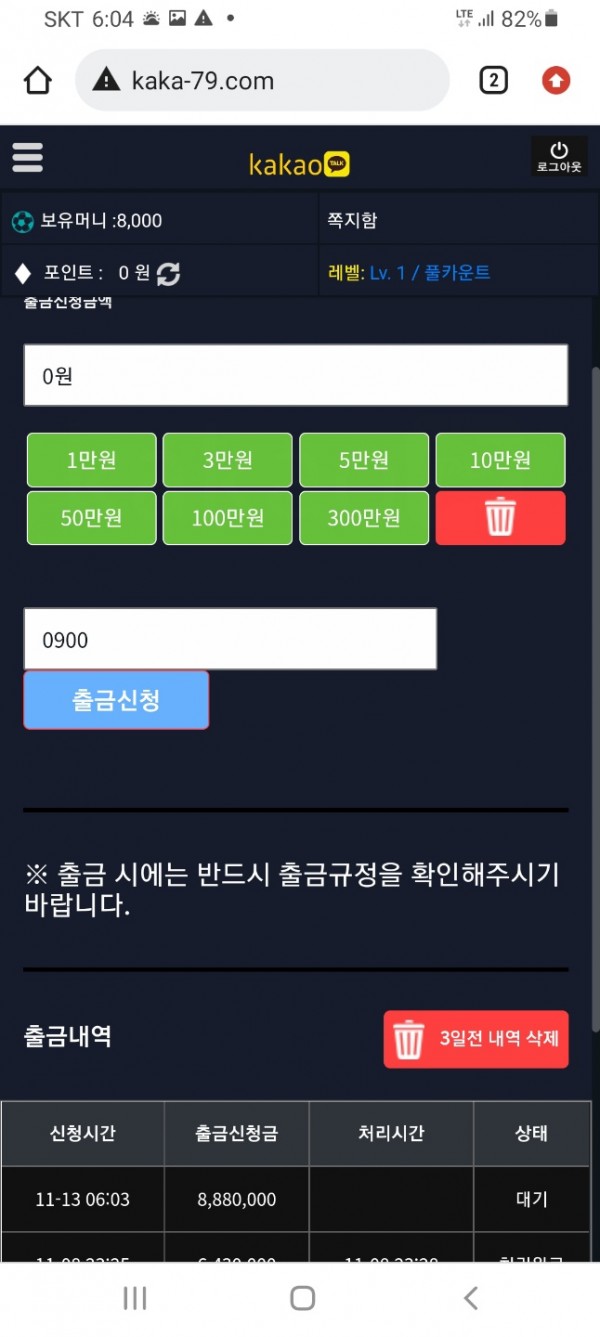Choose the 5만원 amount button
This screenshot has height=1337, width=600.
(x=364, y=460)
